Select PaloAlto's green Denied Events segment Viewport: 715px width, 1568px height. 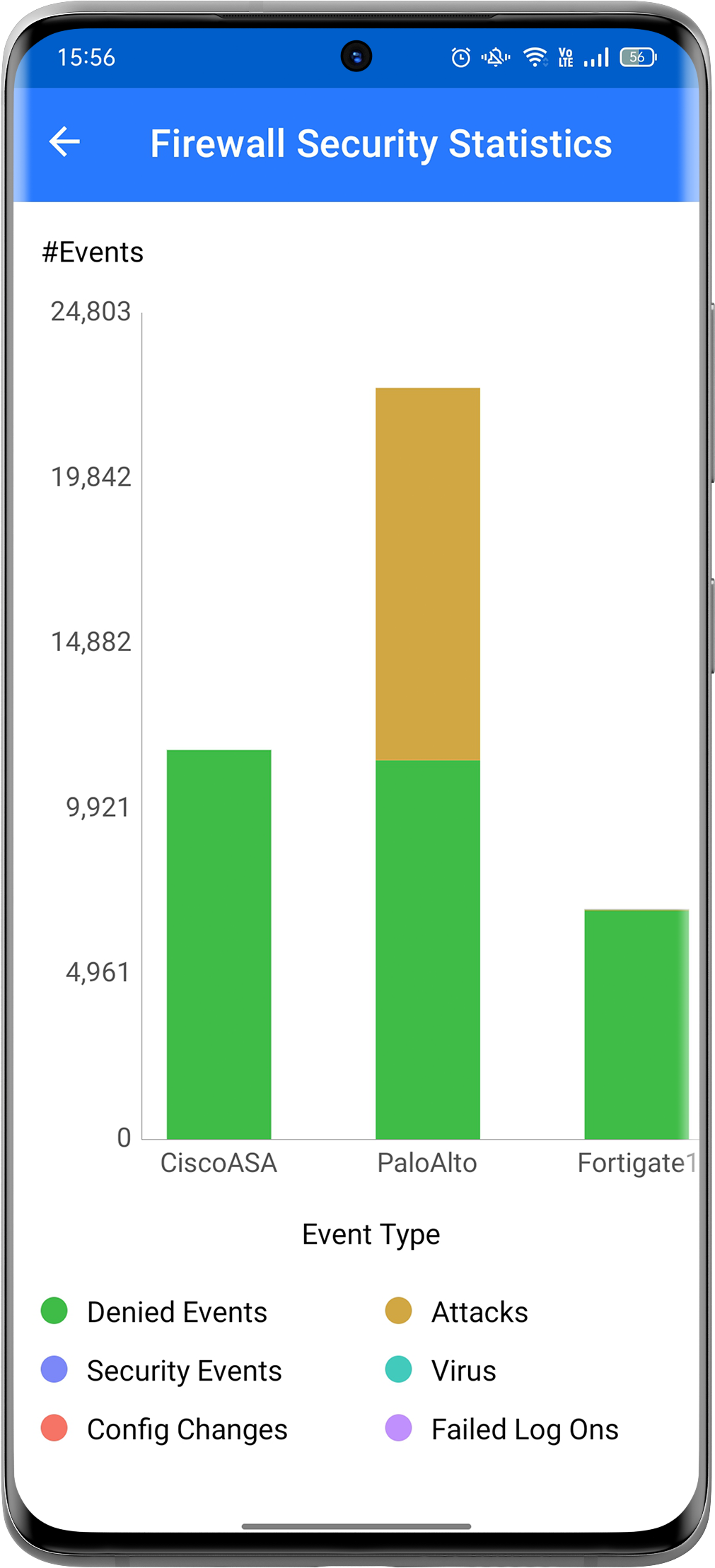428,949
